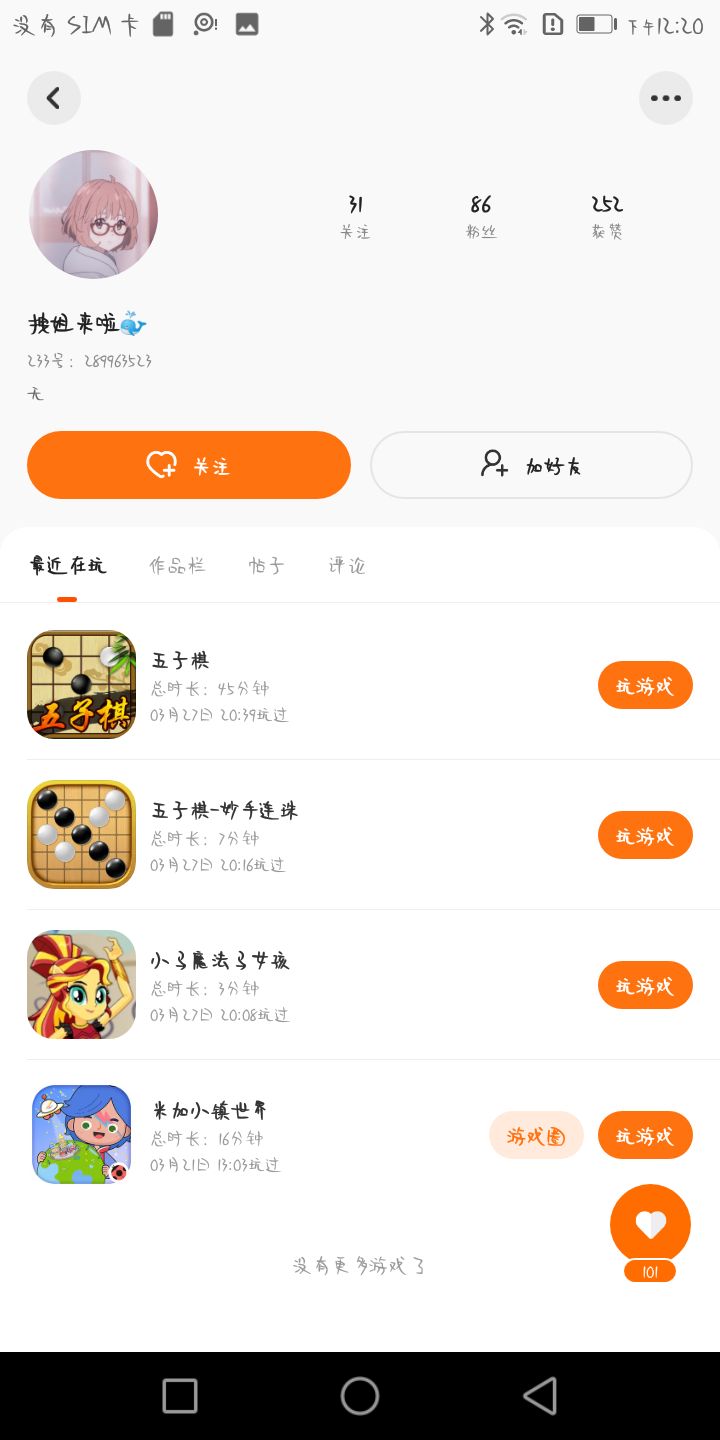Image resolution: width=720 pixels, height=1440 pixels.
Task: Go back using the top-left arrow
Action: (x=54, y=98)
